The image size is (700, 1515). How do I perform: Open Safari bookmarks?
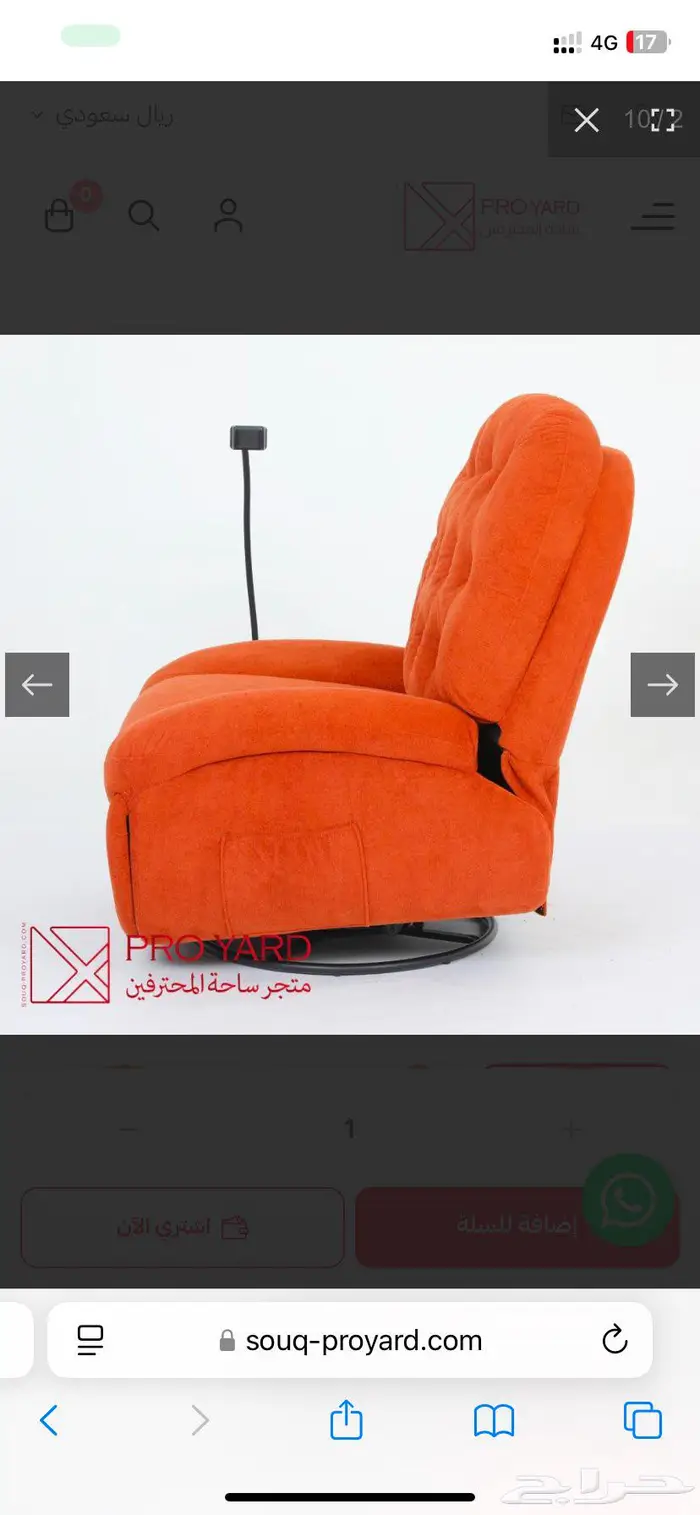[x=494, y=1420]
